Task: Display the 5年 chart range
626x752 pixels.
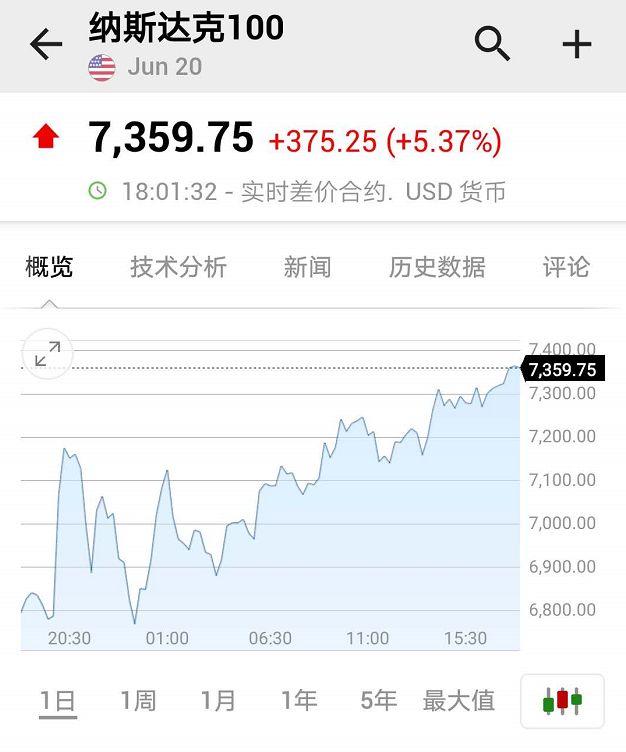Action: tap(378, 701)
